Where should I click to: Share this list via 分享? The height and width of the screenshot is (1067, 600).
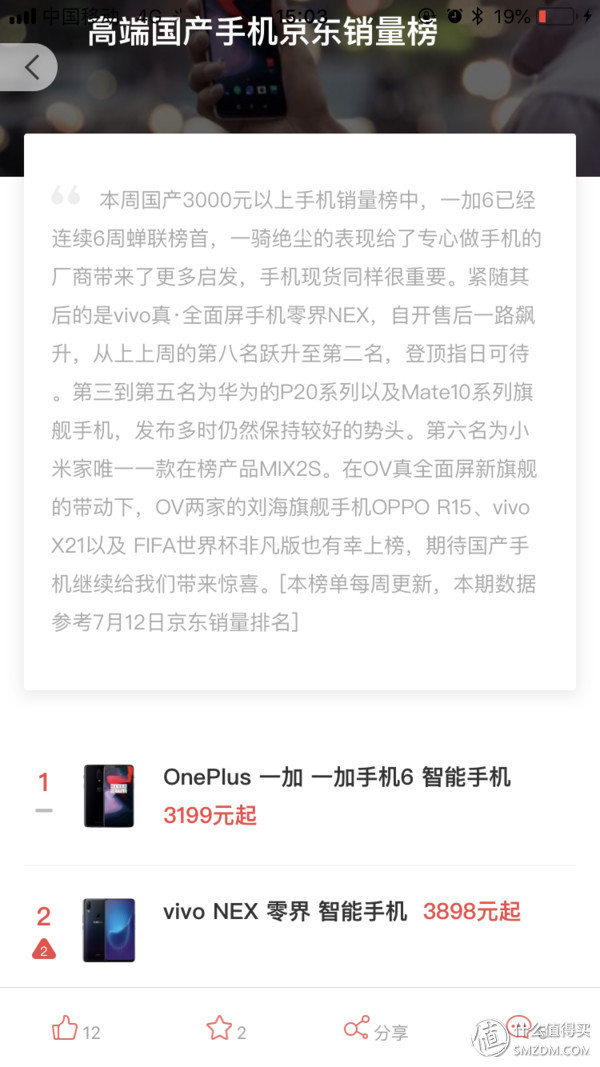376,1029
